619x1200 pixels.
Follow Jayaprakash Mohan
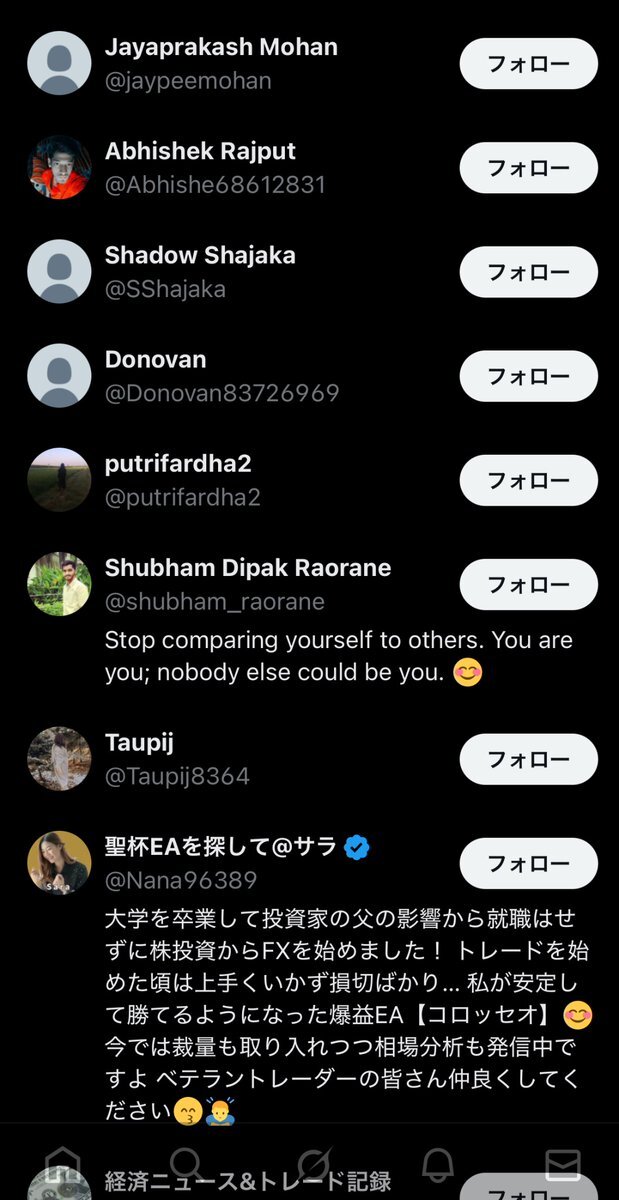click(528, 64)
